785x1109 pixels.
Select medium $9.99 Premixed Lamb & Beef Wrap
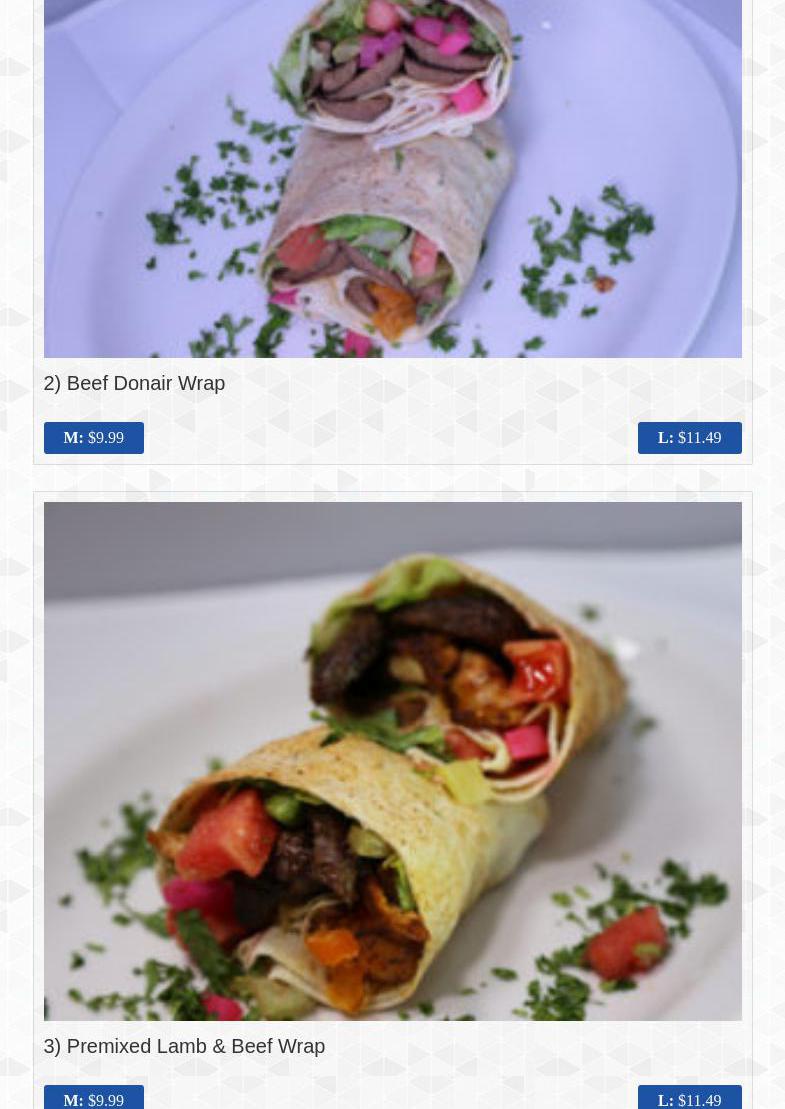point(93,1099)
